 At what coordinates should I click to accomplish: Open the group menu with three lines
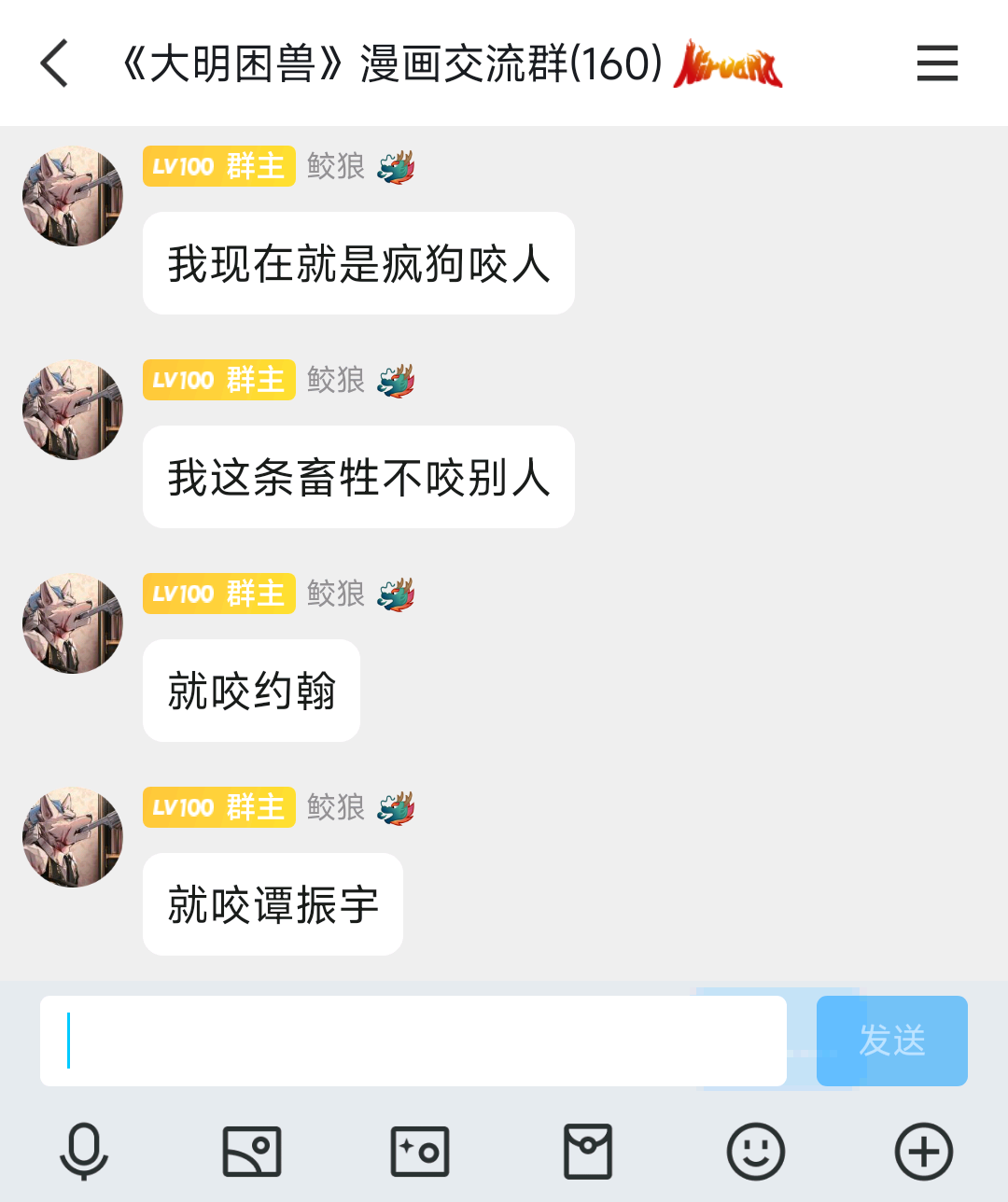[937, 63]
